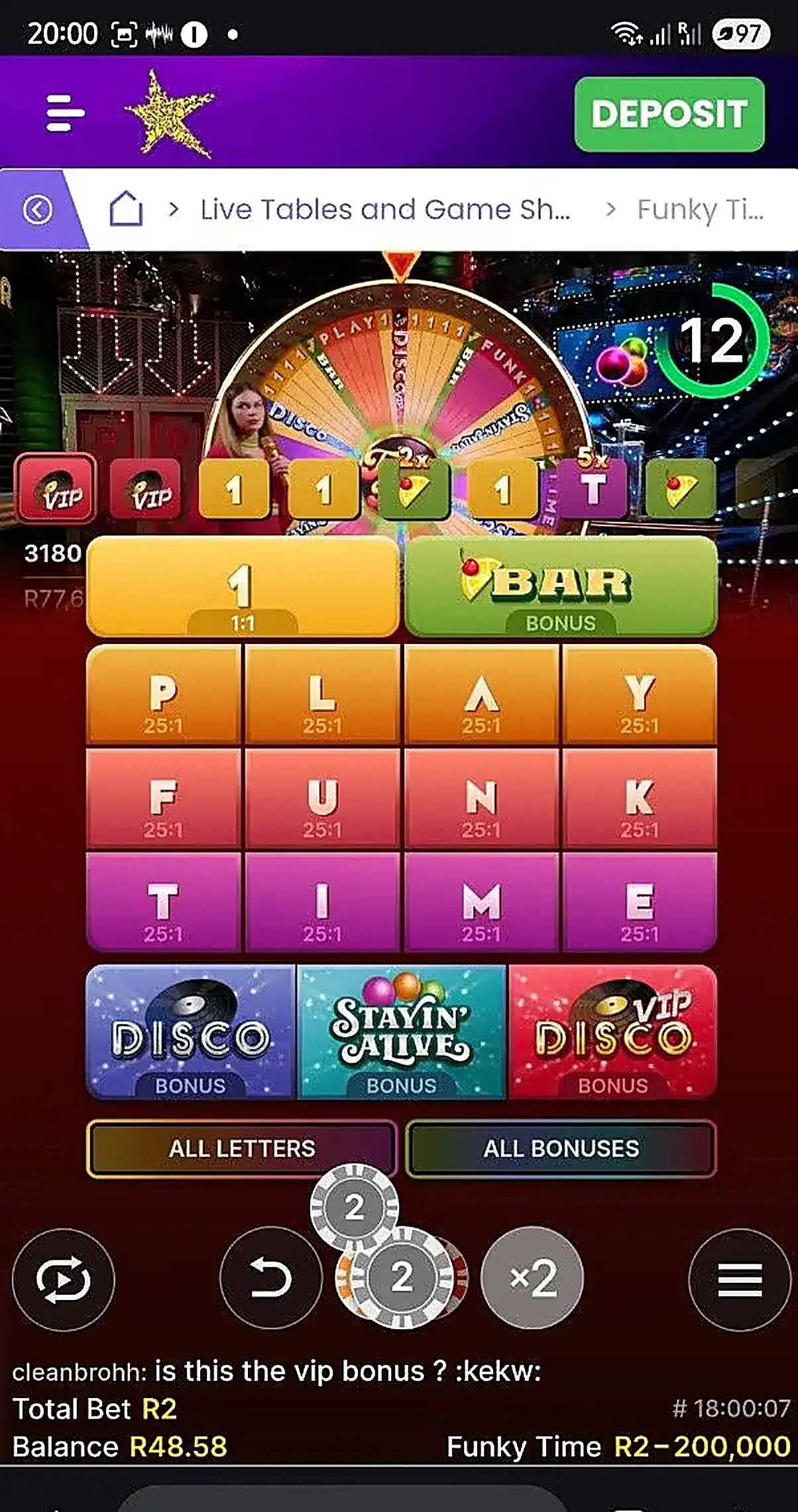This screenshot has height=1512, width=798.
Task: Tap the green DEPOSIT button
Action: click(x=669, y=114)
